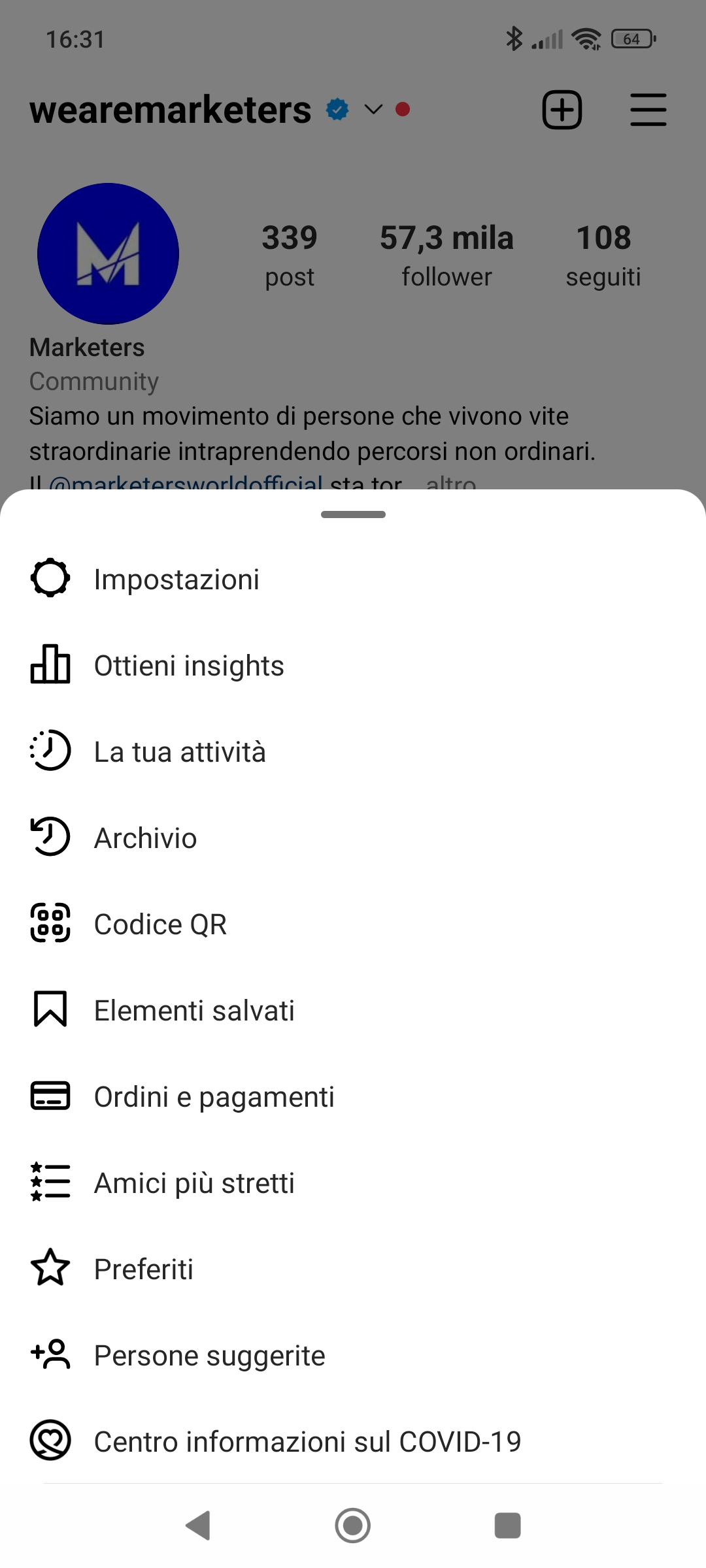This screenshot has width=706, height=1568.
Task: Show the Codice QR
Action: (x=160, y=924)
